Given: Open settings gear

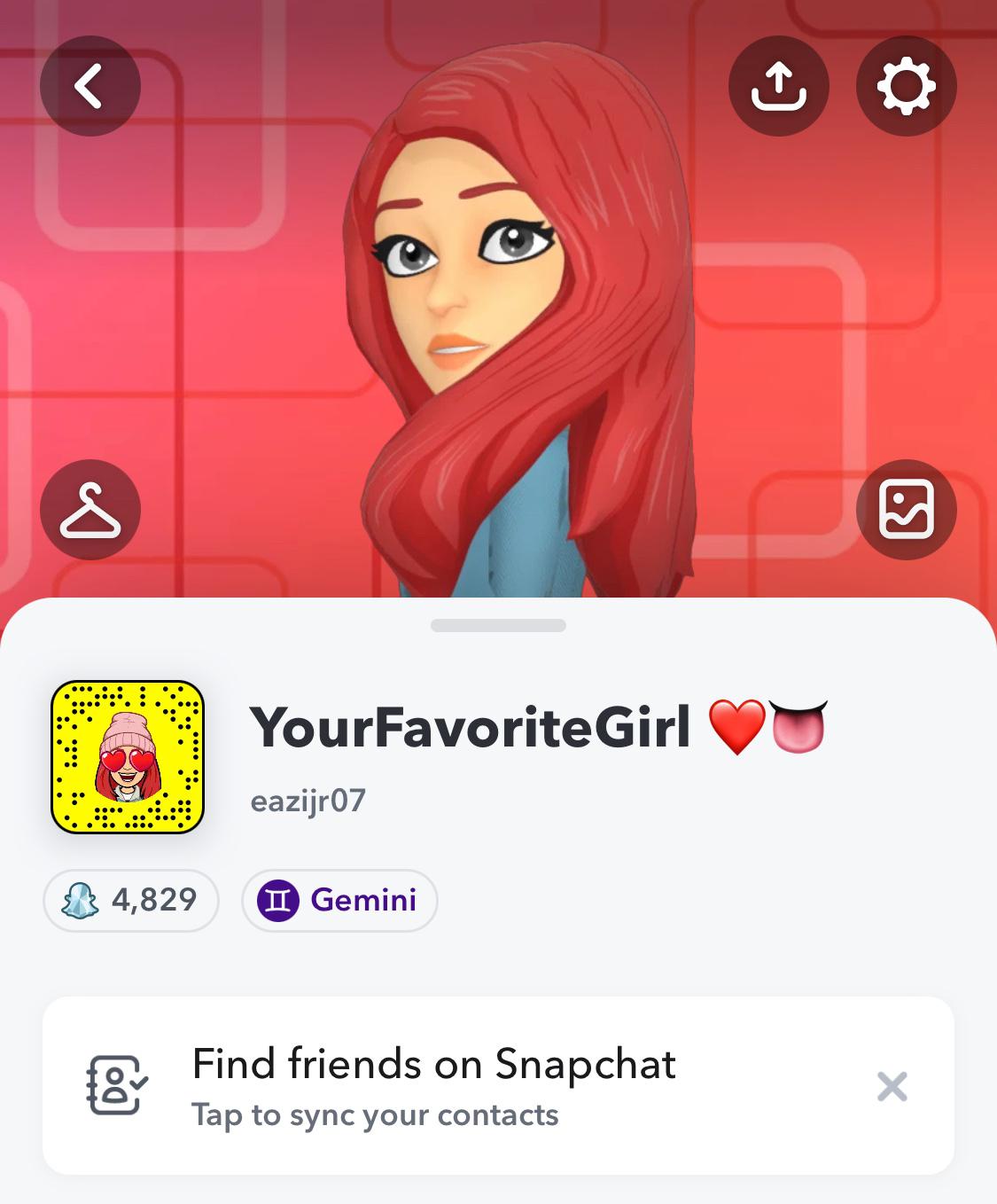Looking at the screenshot, I should coord(906,86).
